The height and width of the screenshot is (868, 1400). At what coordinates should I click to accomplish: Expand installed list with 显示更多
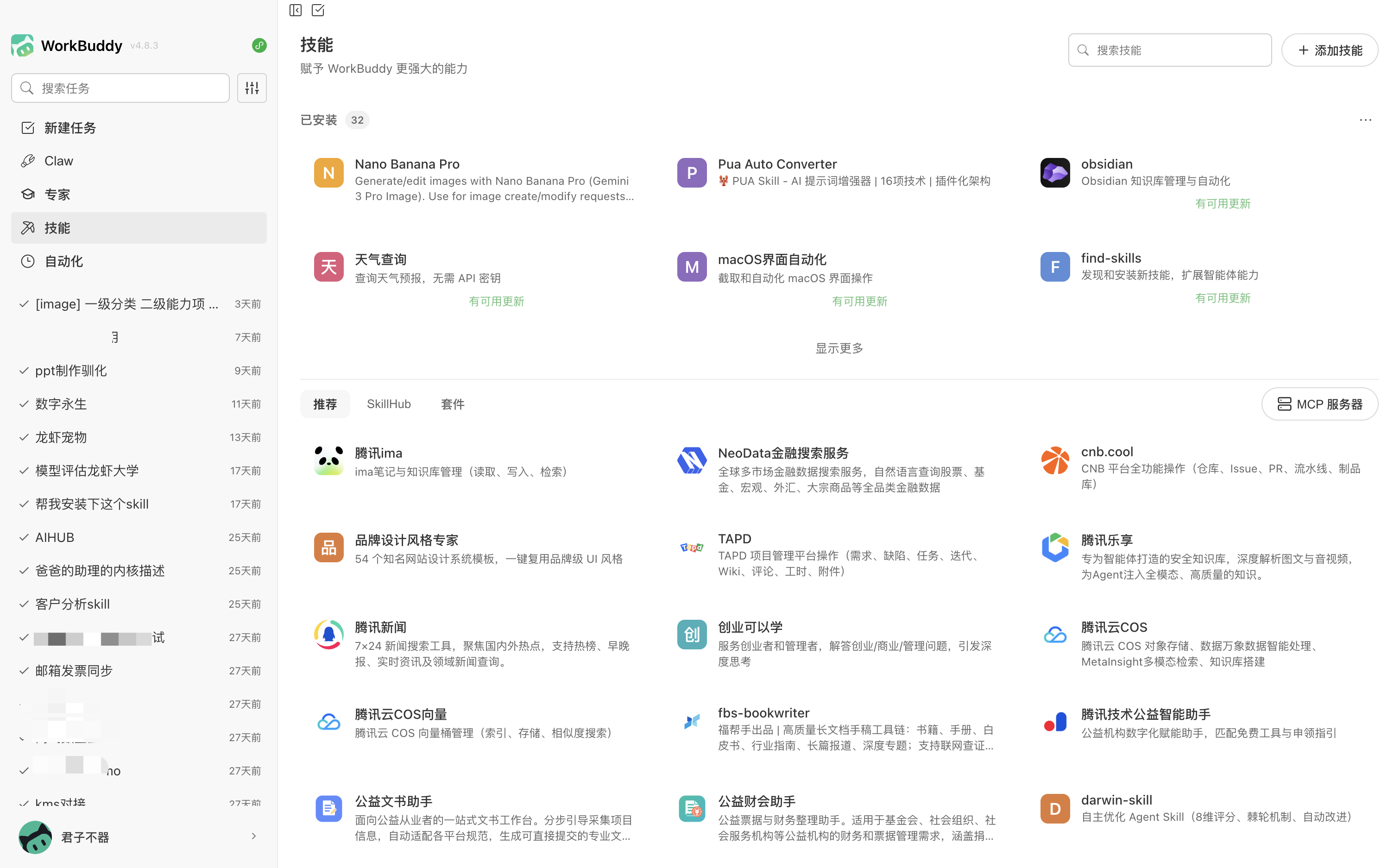click(x=839, y=348)
